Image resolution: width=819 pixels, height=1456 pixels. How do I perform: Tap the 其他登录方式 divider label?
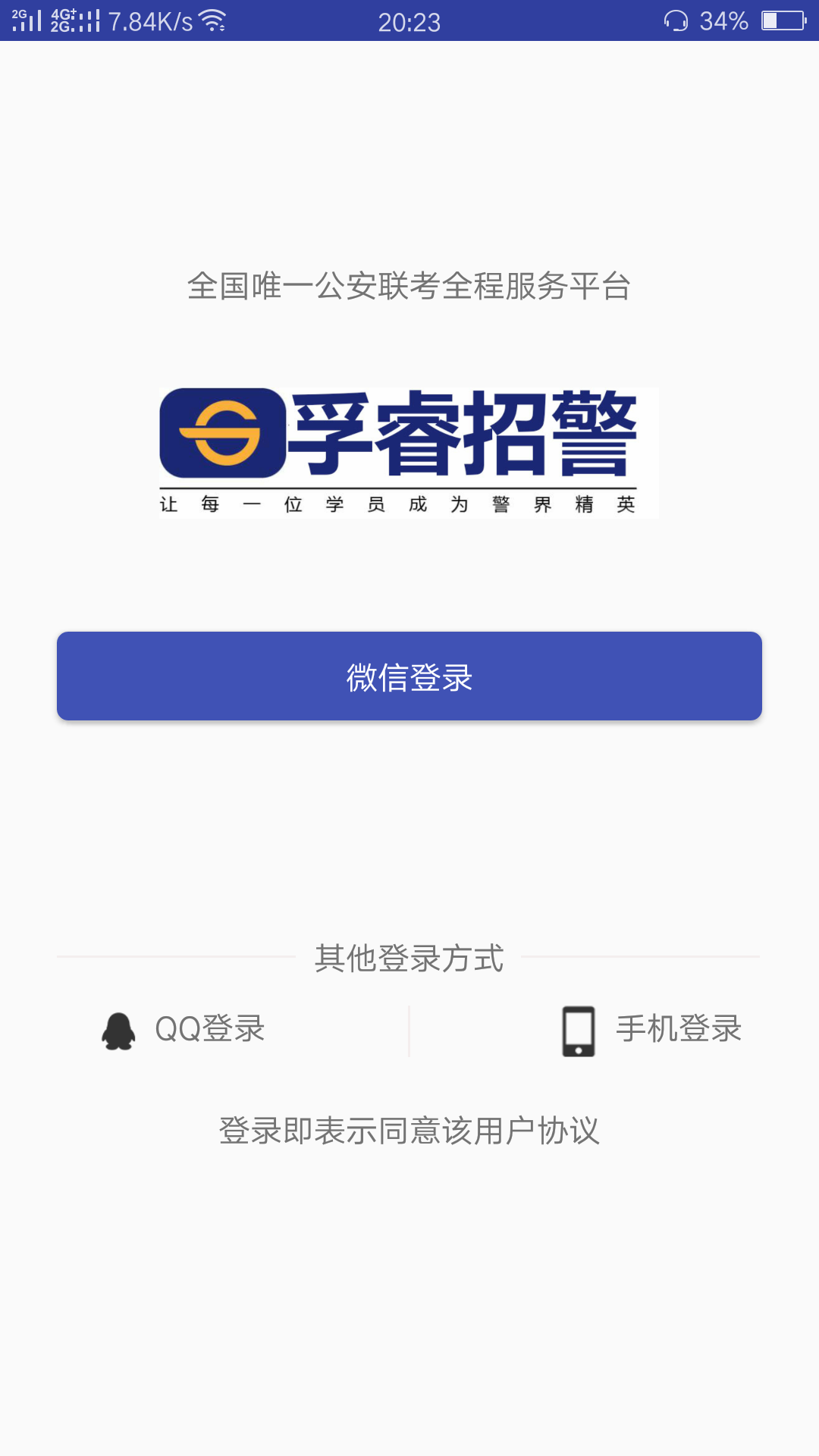click(409, 958)
